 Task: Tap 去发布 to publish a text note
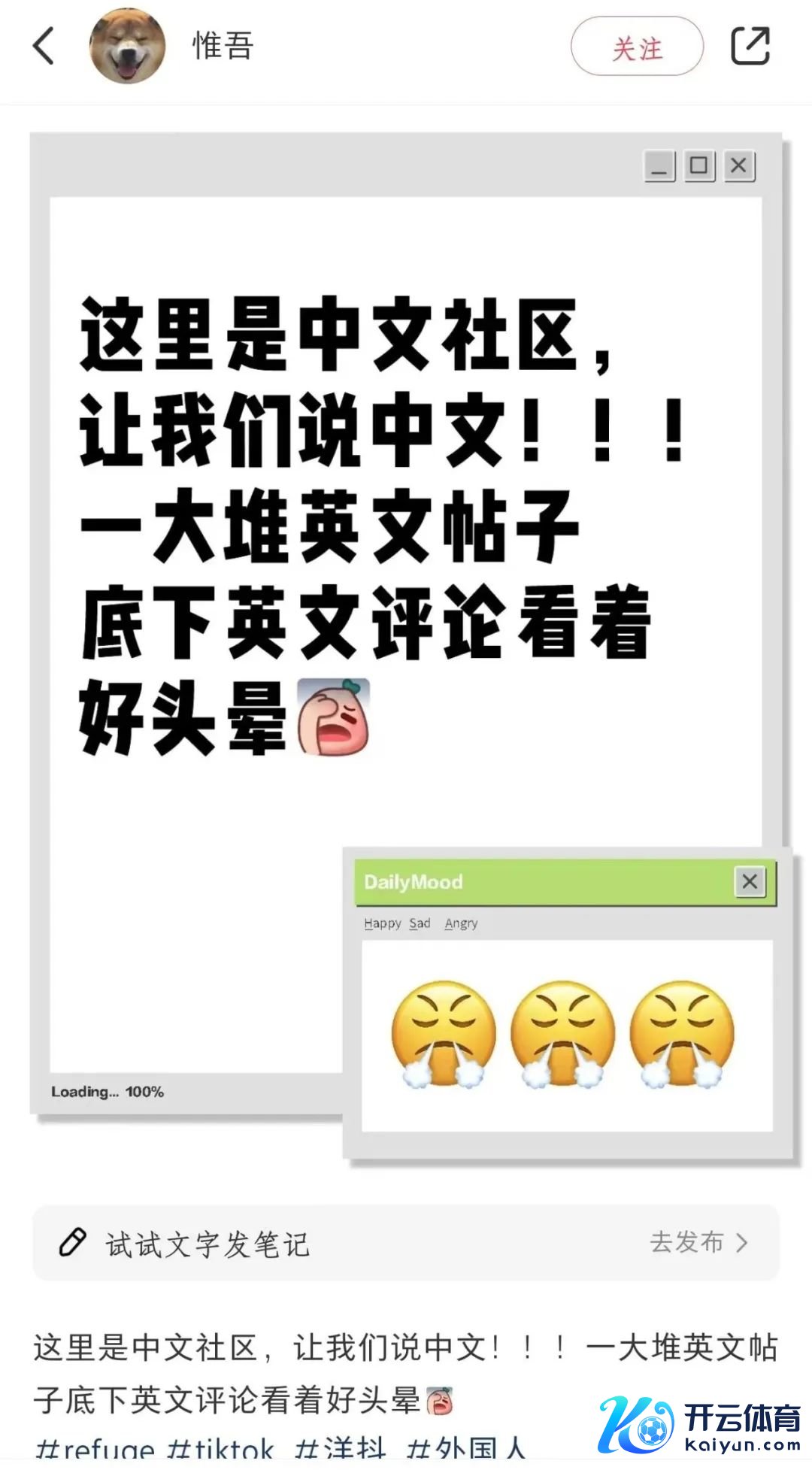point(698,1242)
